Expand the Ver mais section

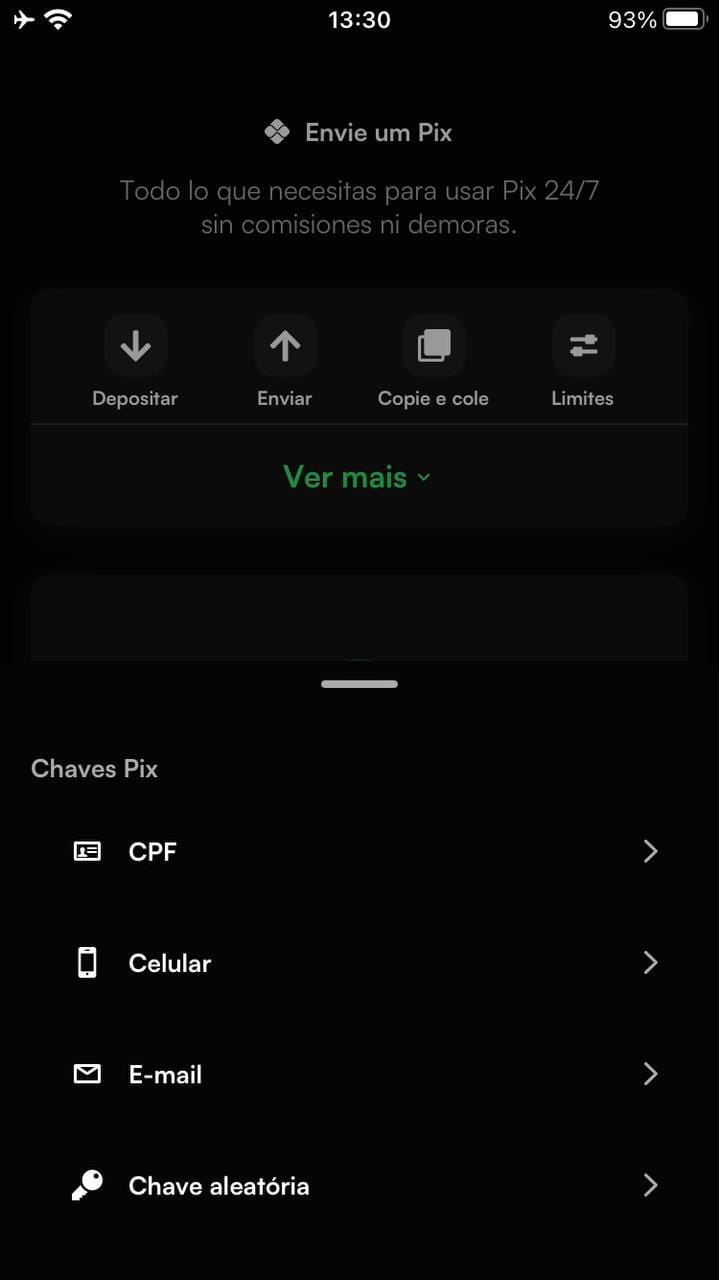click(x=358, y=477)
